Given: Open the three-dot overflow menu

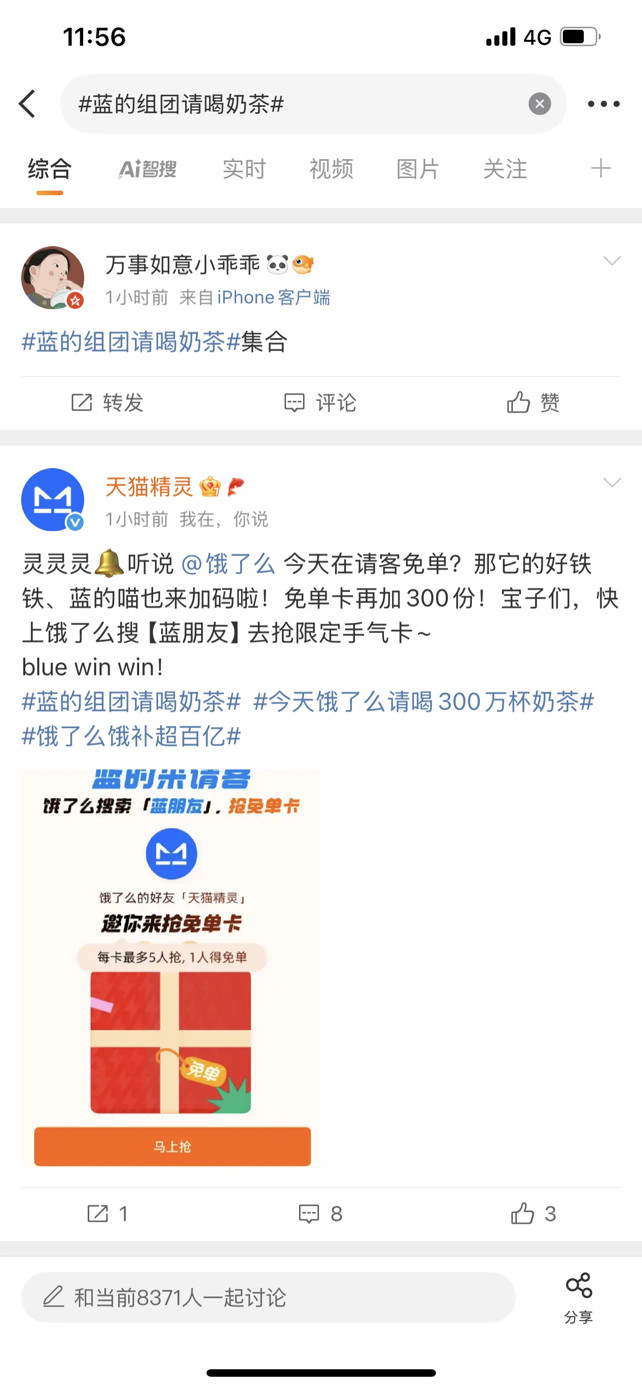Looking at the screenshot, I should (x=603, y=104).
